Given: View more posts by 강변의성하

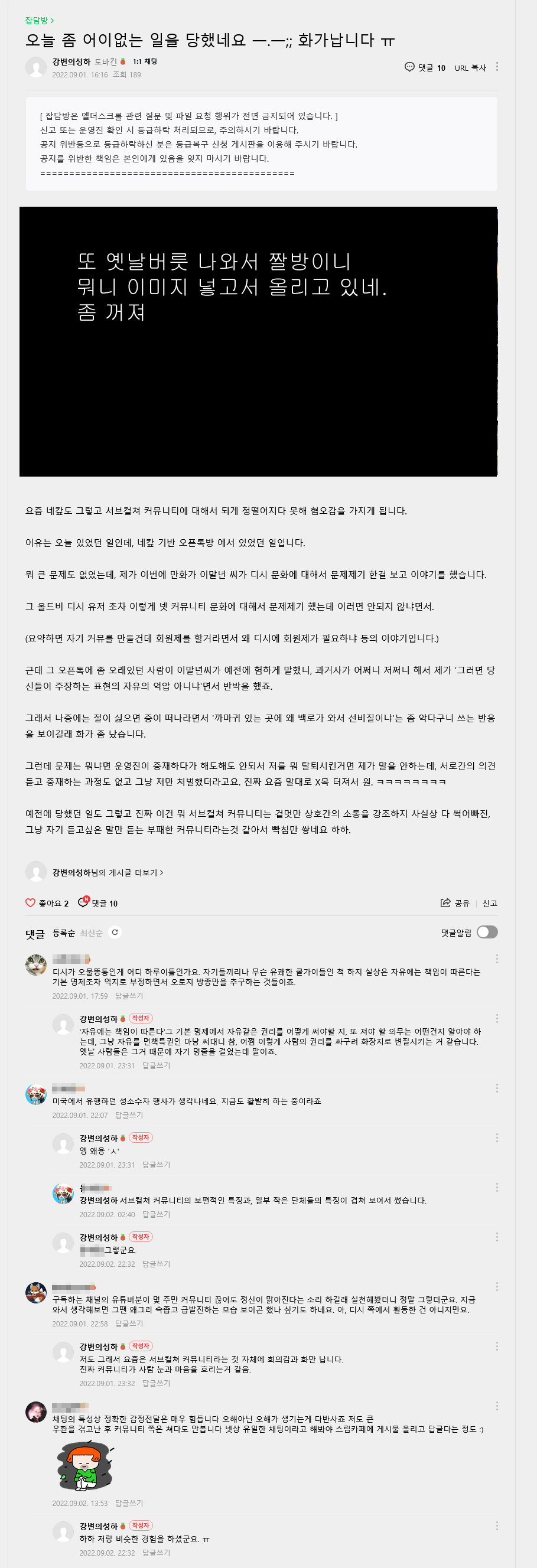Looking at the screenshot, I should click(x=107, y=872).
